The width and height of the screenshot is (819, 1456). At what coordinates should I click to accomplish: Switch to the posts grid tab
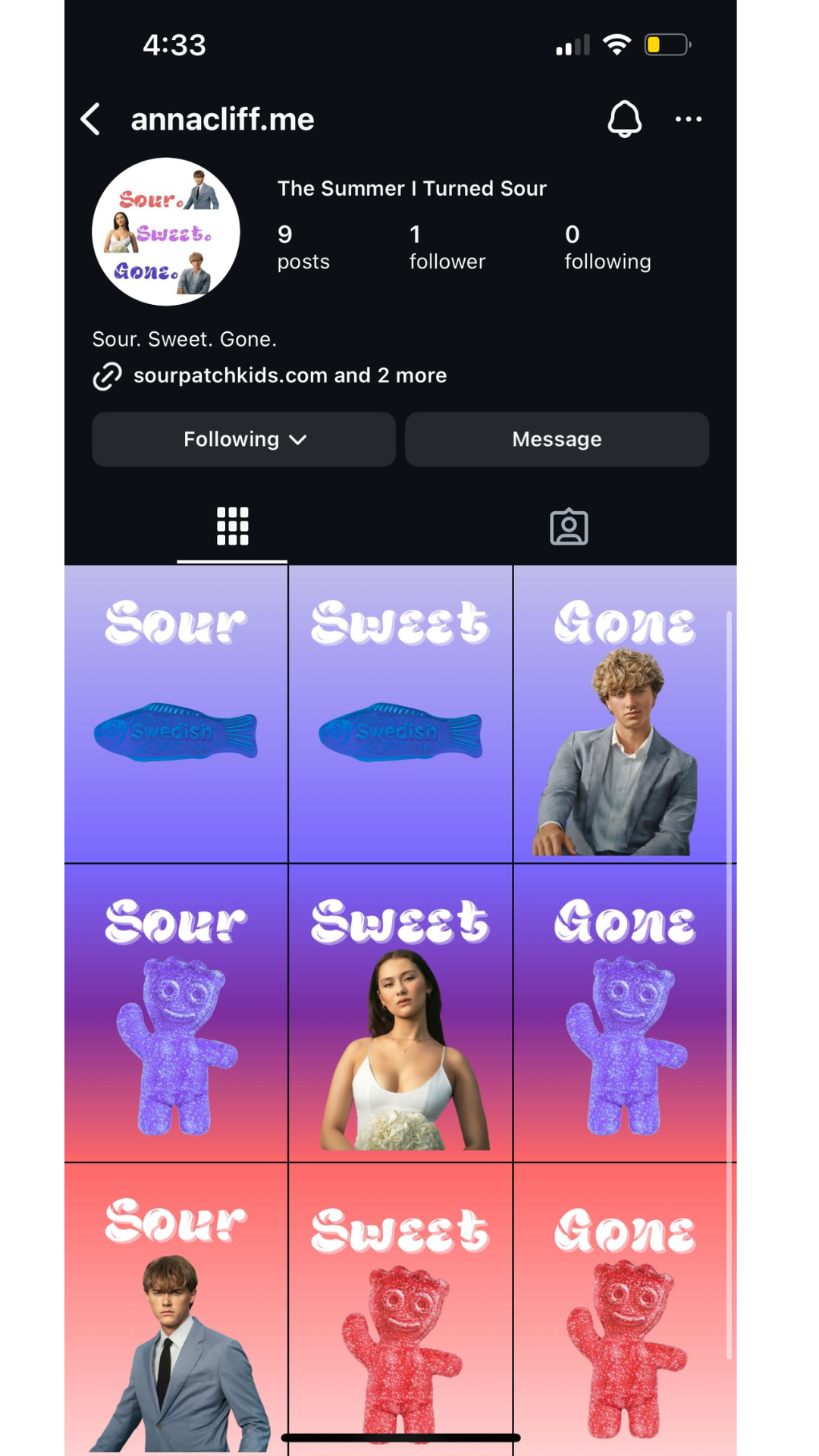click(x=232, y=526)
